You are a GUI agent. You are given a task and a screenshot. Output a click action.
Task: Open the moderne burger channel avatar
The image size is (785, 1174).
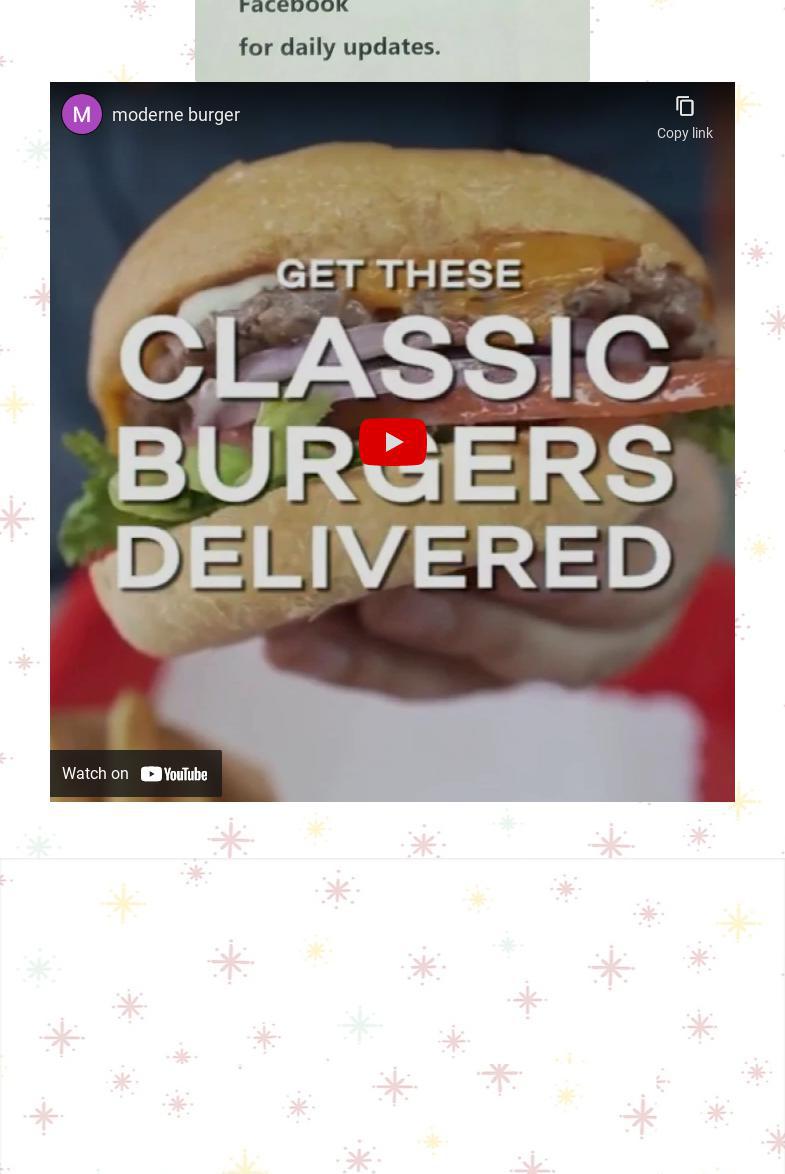[x=82, y=114]
